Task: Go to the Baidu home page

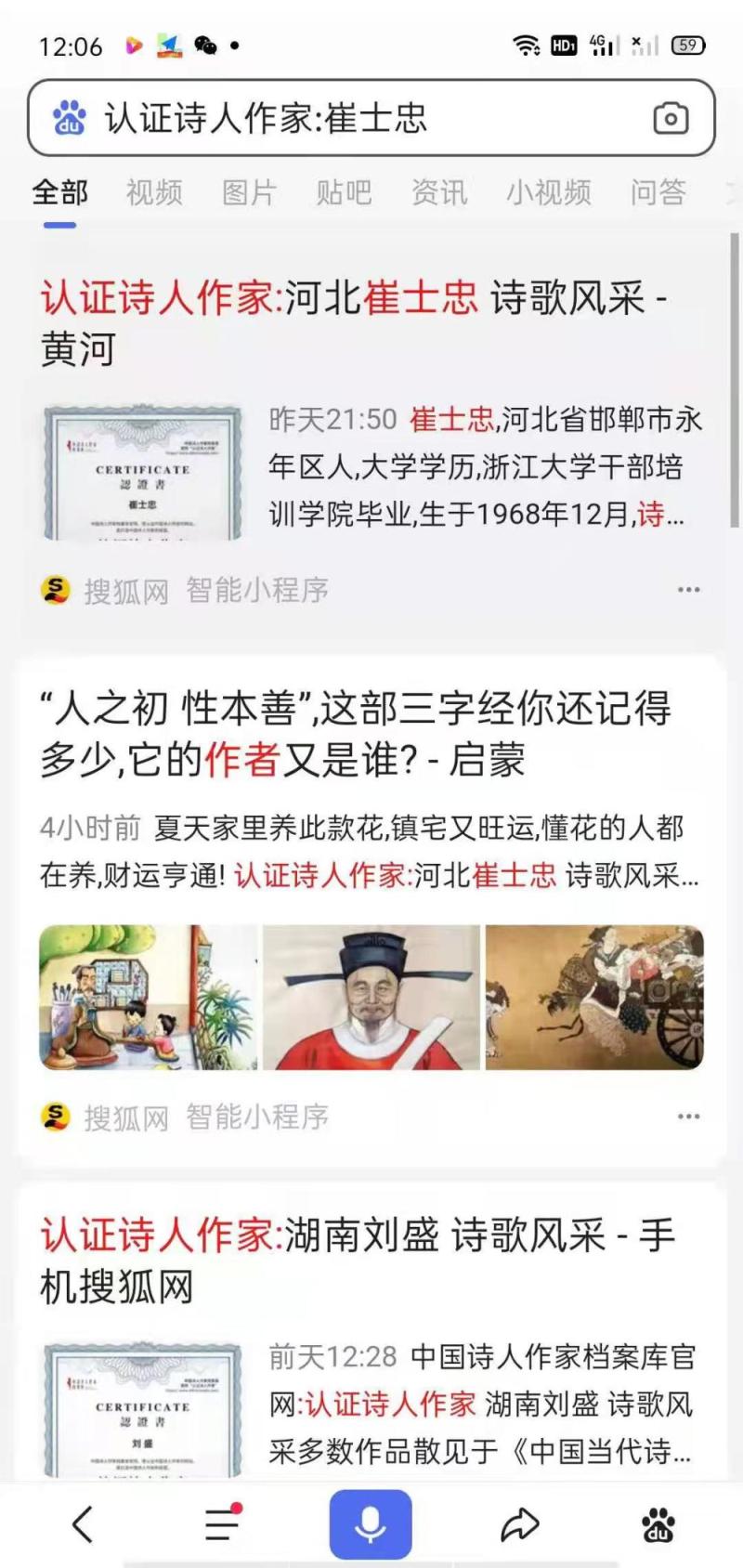Action: coord(658,1524)
